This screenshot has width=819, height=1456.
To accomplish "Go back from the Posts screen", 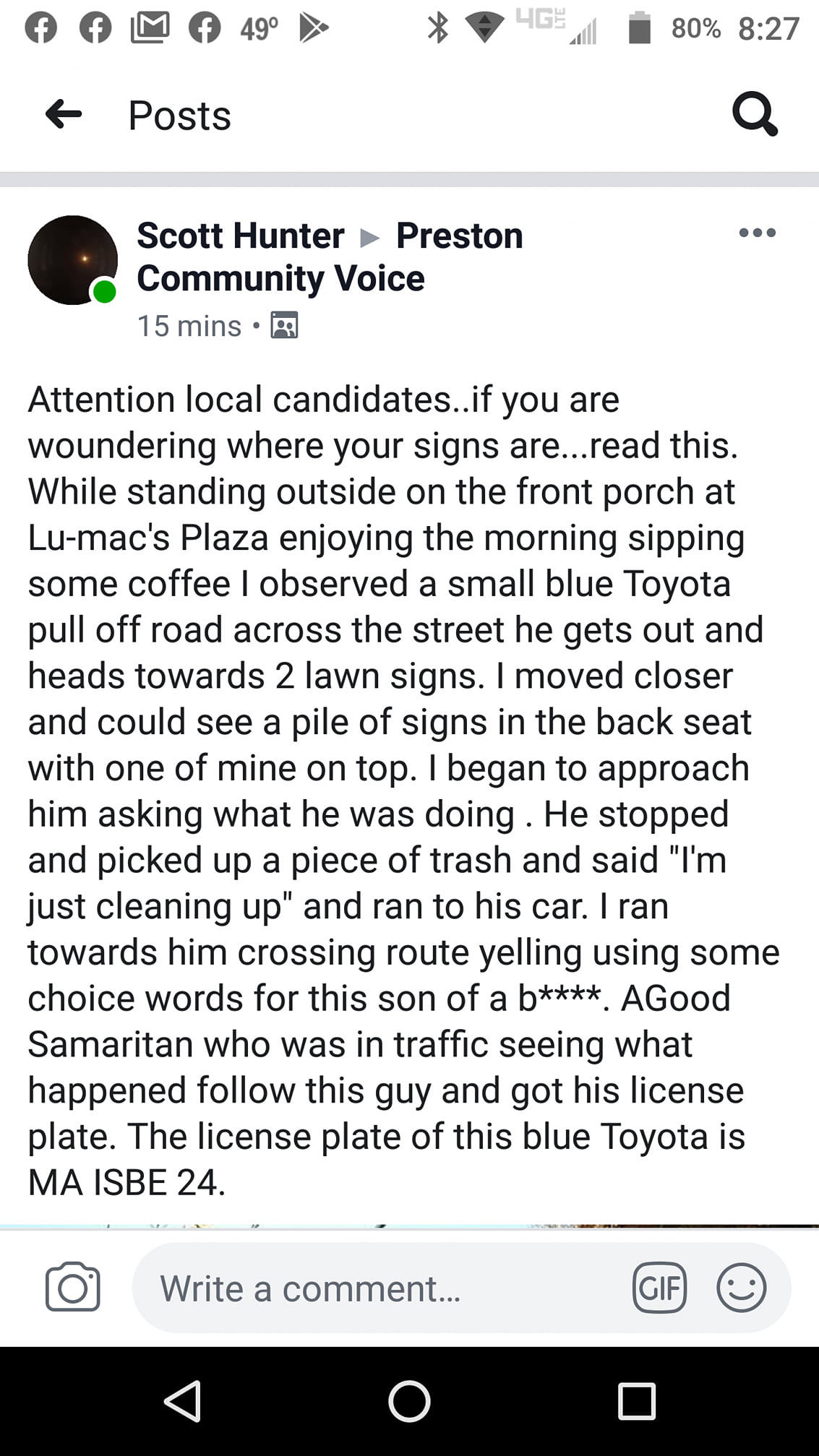I will (x=64, y=114).
